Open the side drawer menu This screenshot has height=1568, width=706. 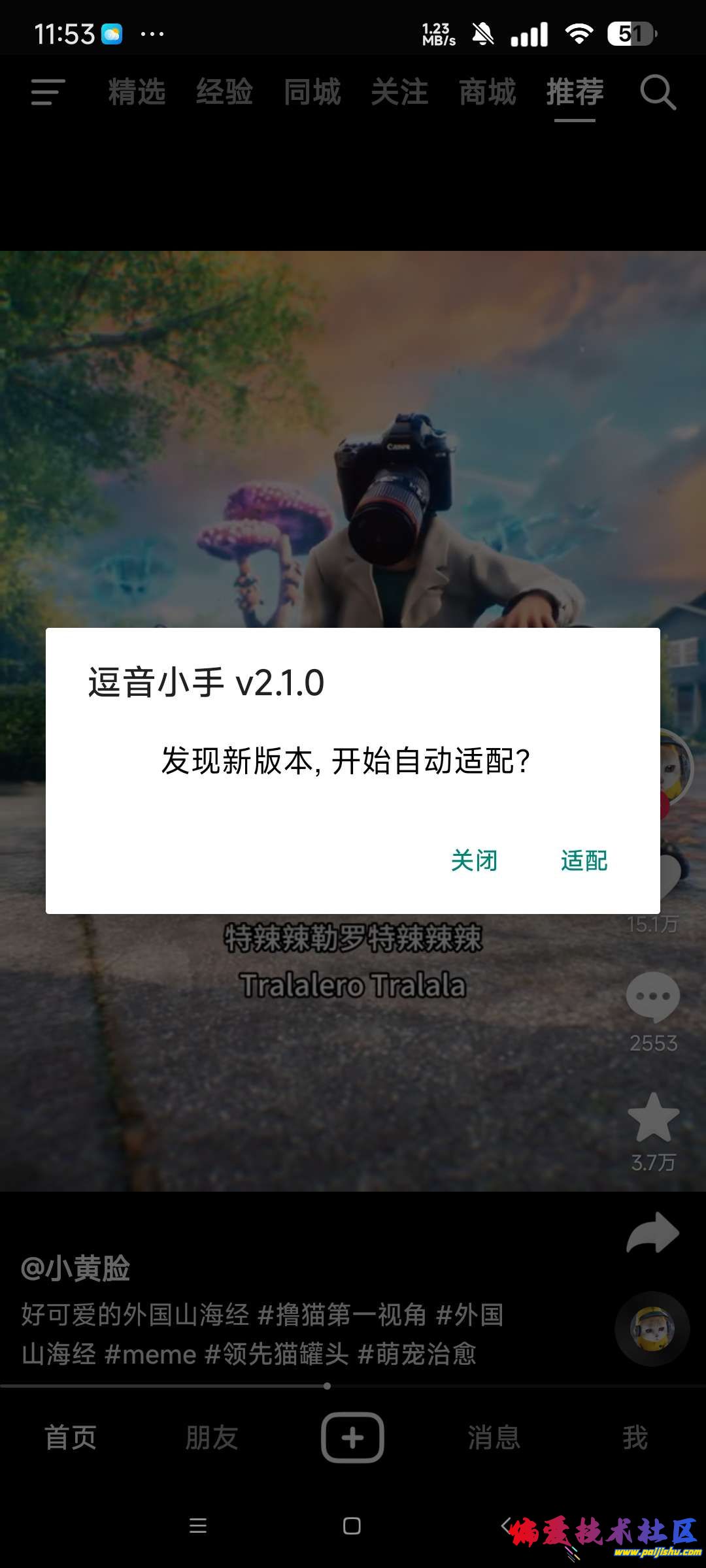[48, 92]
